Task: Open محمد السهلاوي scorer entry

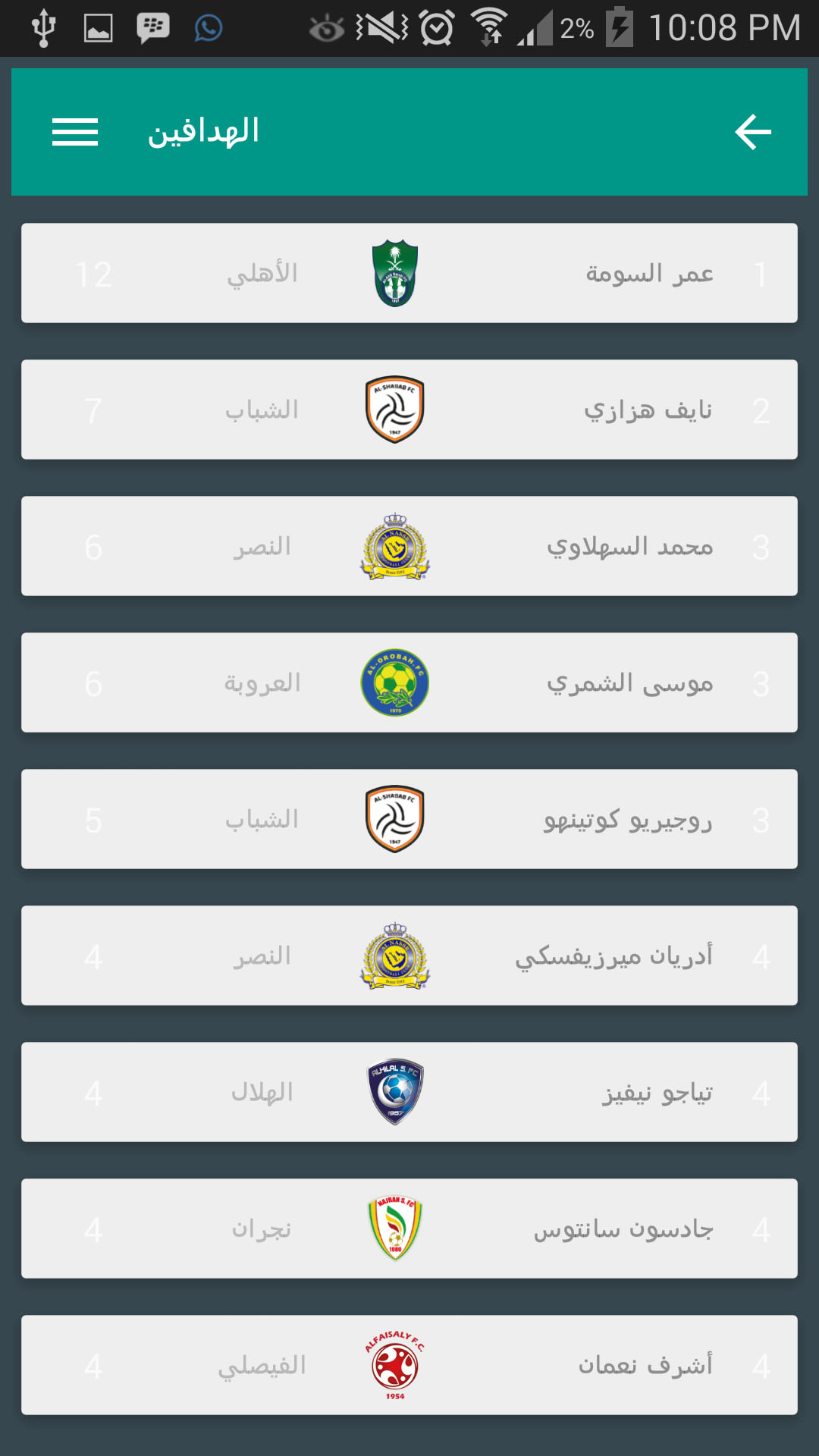Action: click(x=409, y=546)
